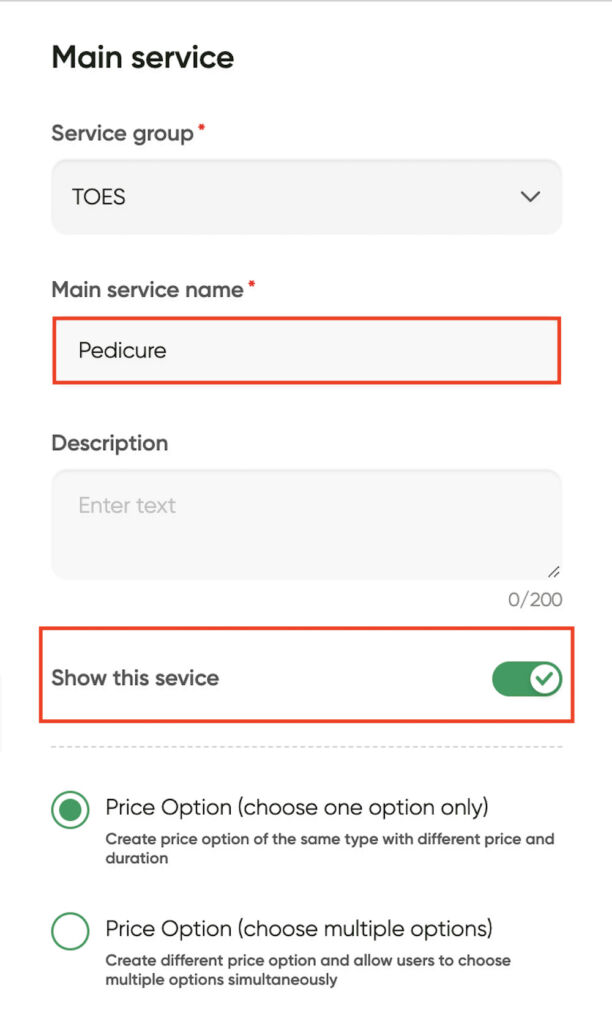This screenshot has width=612, height=1024.
Task: Focus the Description text area
Action: 306,524
